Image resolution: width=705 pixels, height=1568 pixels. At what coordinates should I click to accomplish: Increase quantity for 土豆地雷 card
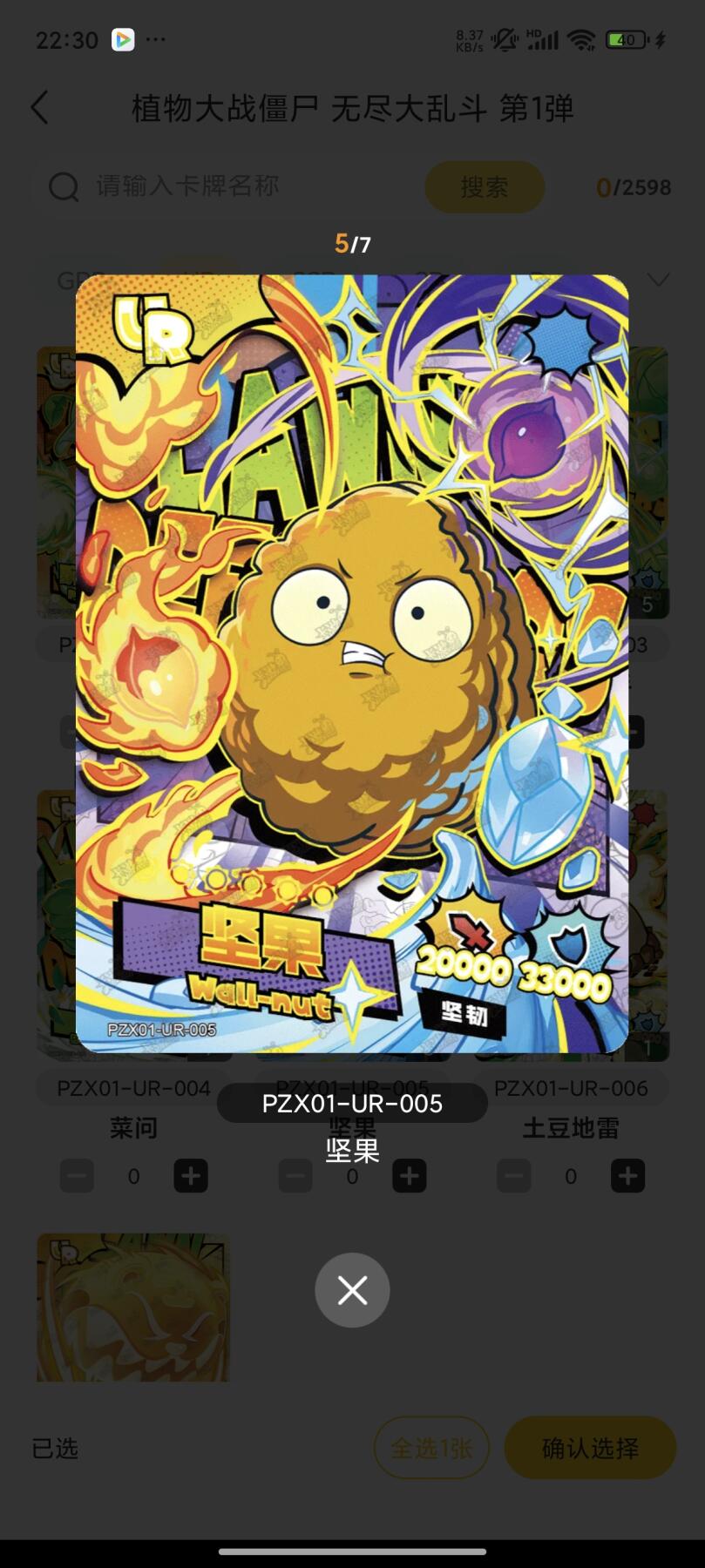pos(627,1176)
